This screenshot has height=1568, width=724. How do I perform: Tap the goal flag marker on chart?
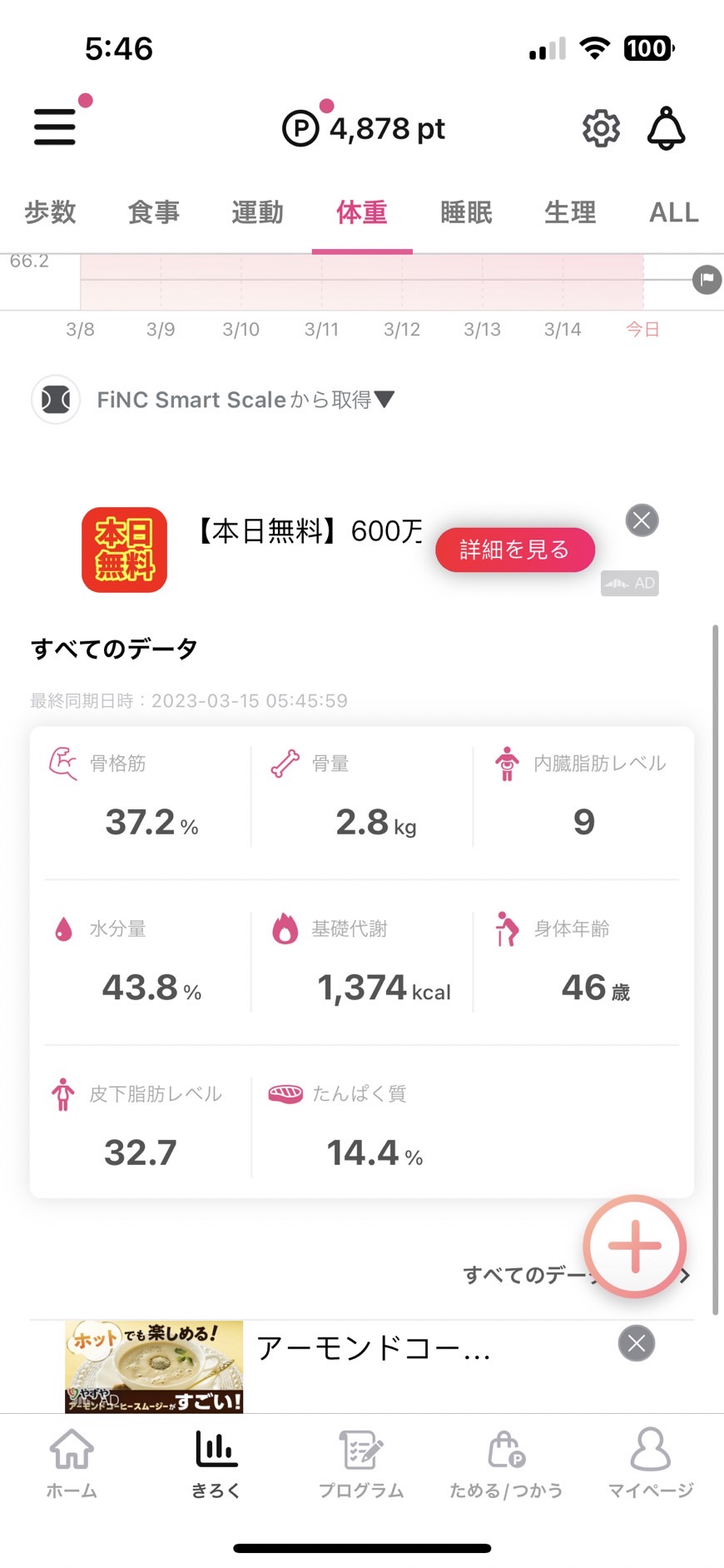click(707, 280)
